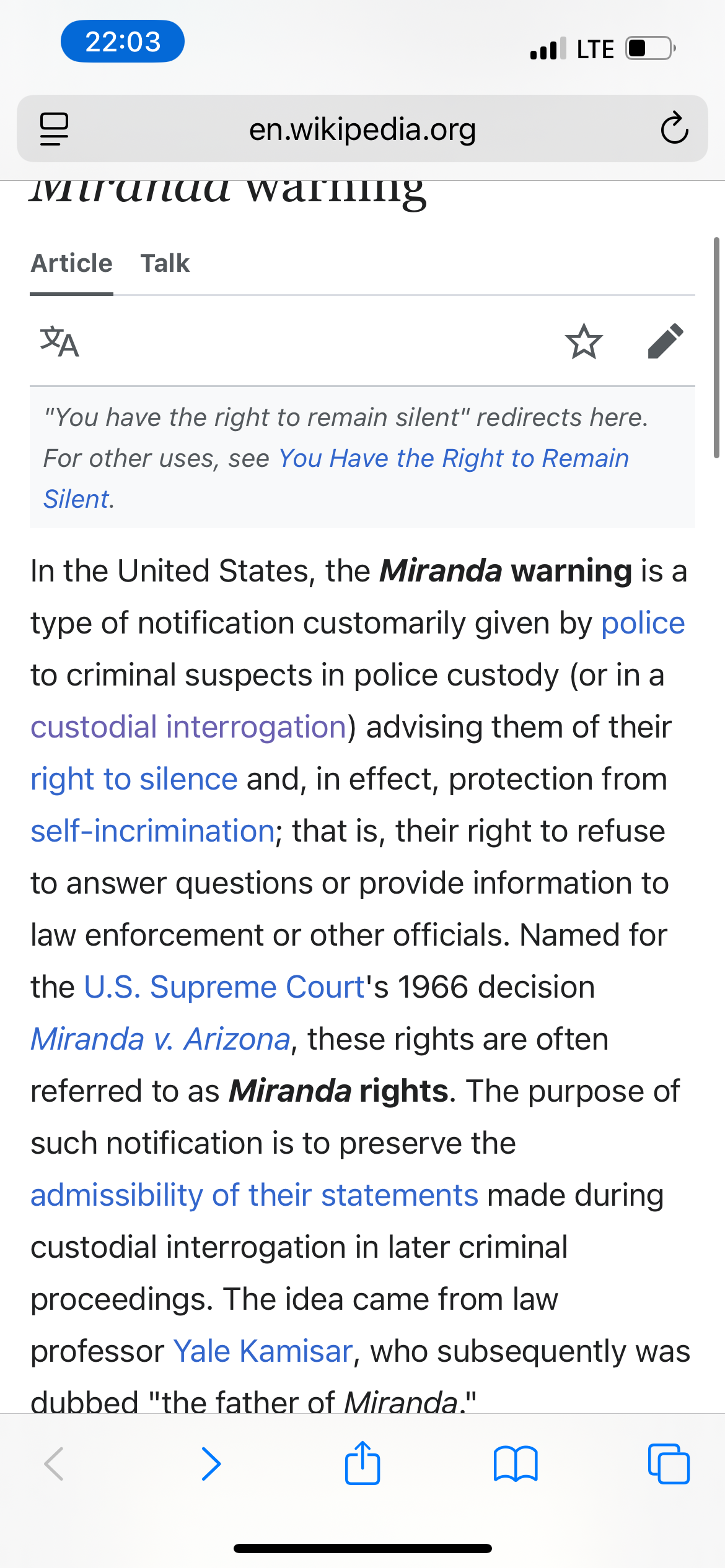Open the page reader menu in address bar

coord(54,129)
